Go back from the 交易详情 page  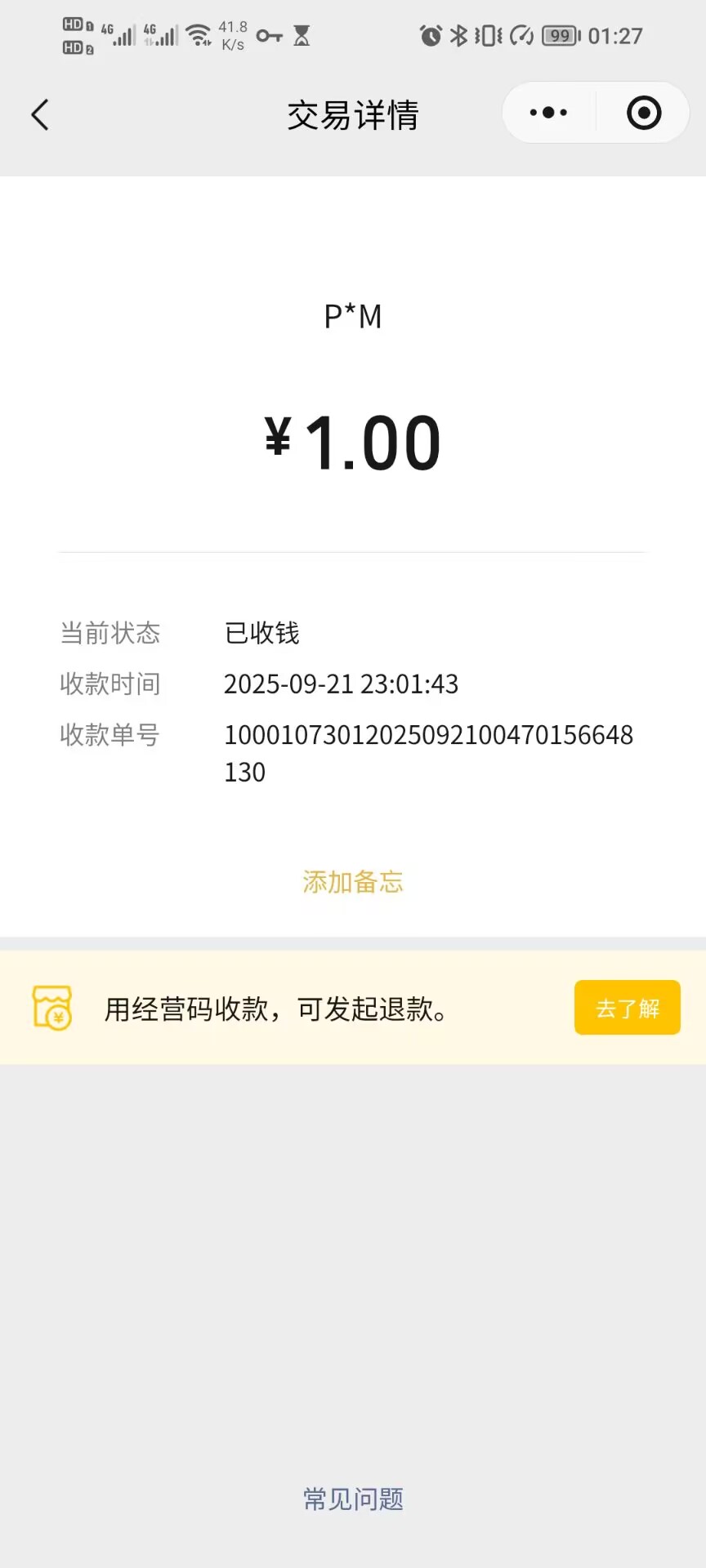coord(40,115)
